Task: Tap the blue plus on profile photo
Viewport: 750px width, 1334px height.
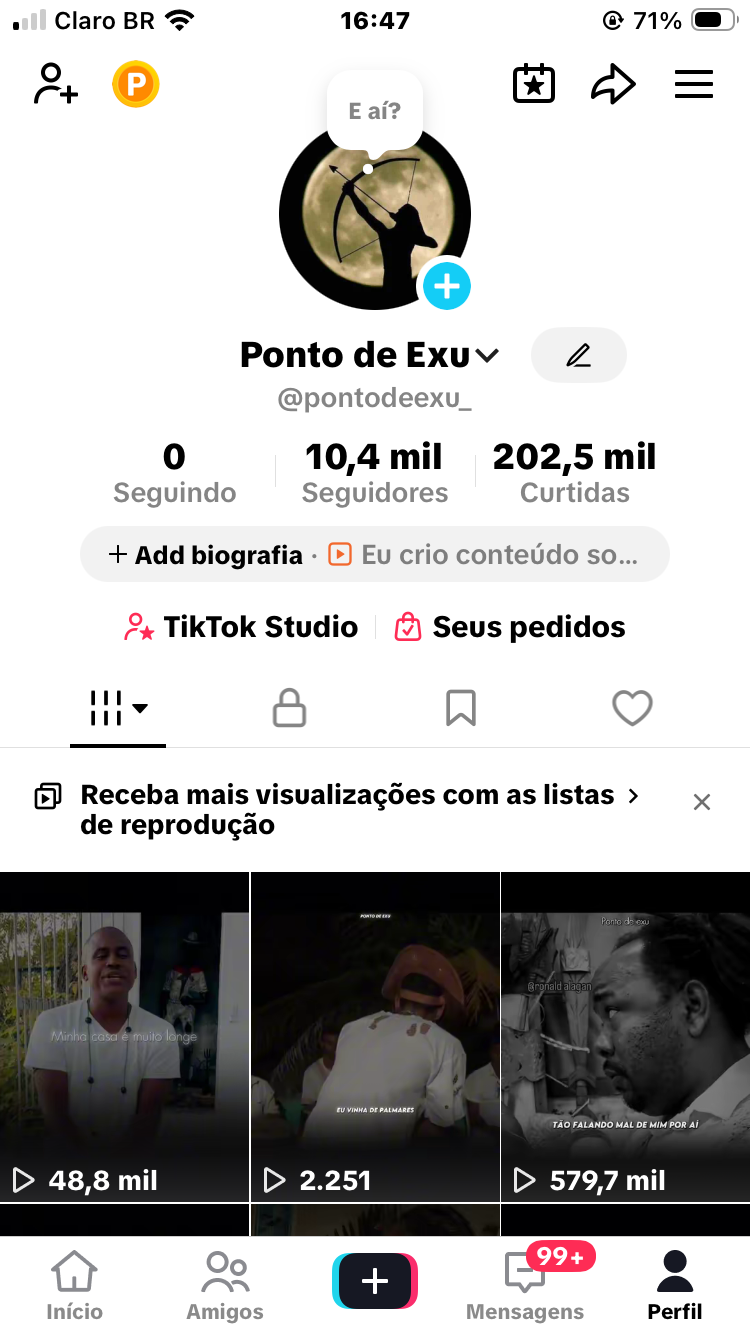Action: [x=446, y=287]
